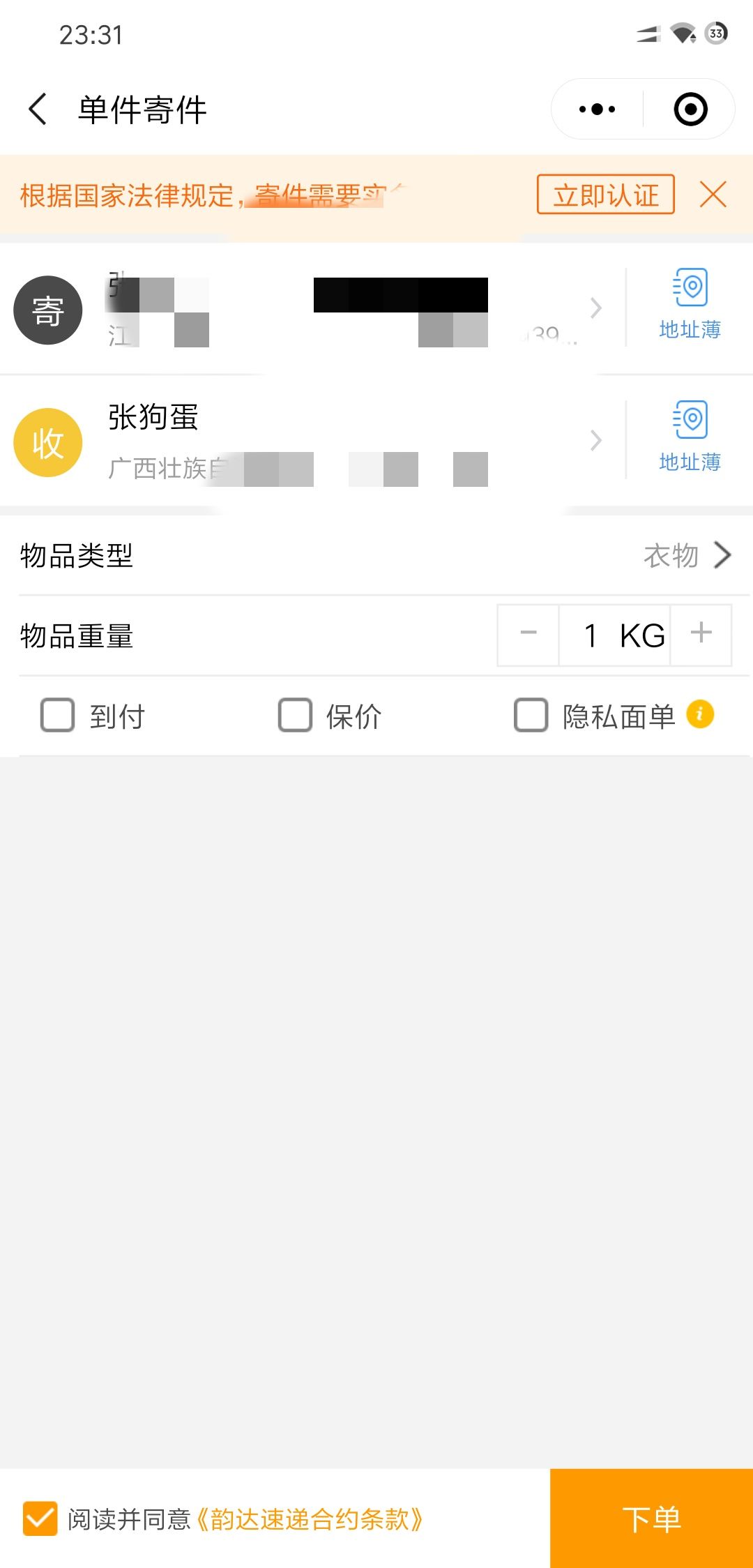Viewport: 753px width, 1568px height.
Task: Read 《韵达速递合约条款》
Action: click(x=310, y=1519)
